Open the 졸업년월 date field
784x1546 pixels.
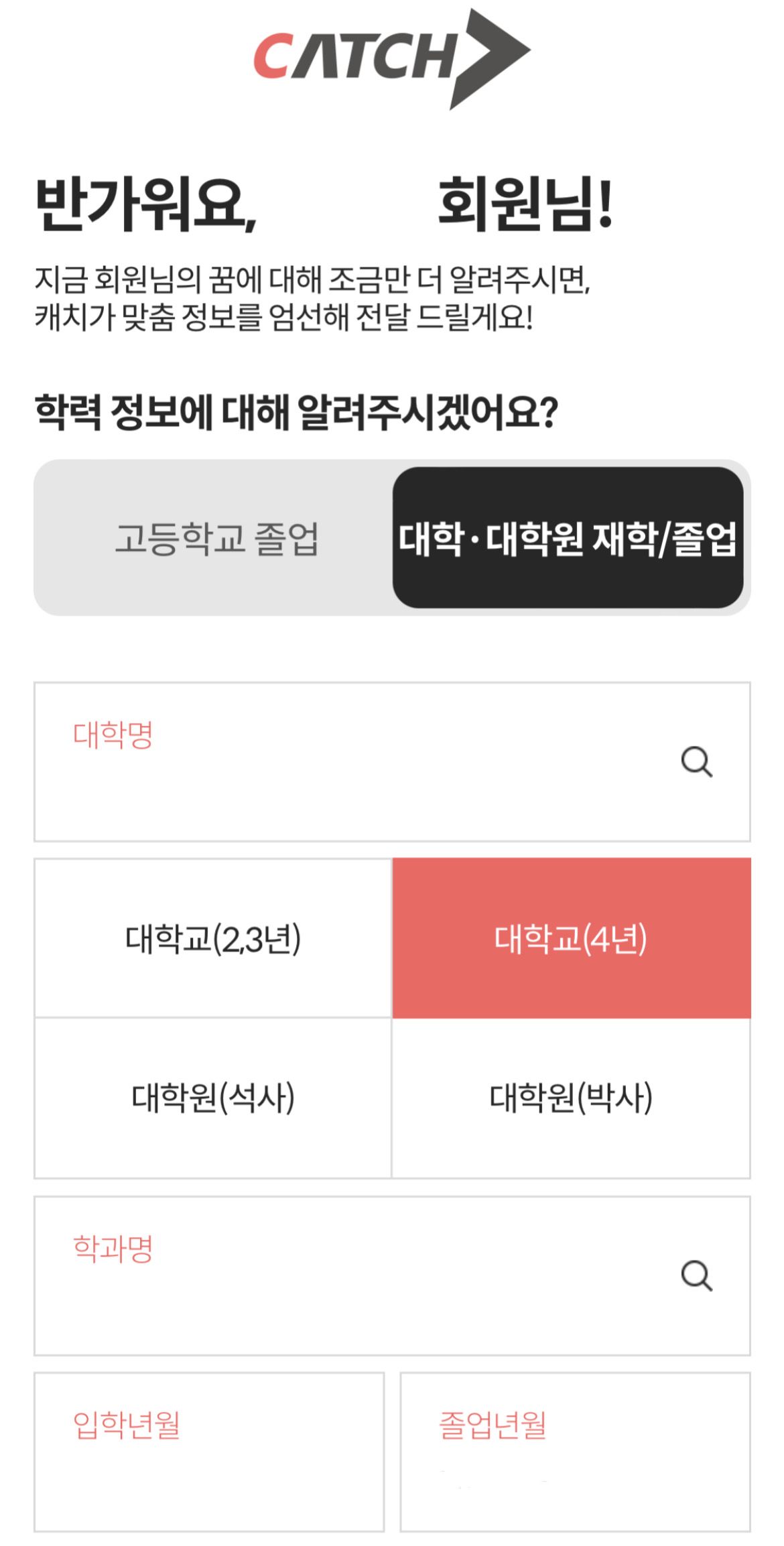[x=575, y=1452]
